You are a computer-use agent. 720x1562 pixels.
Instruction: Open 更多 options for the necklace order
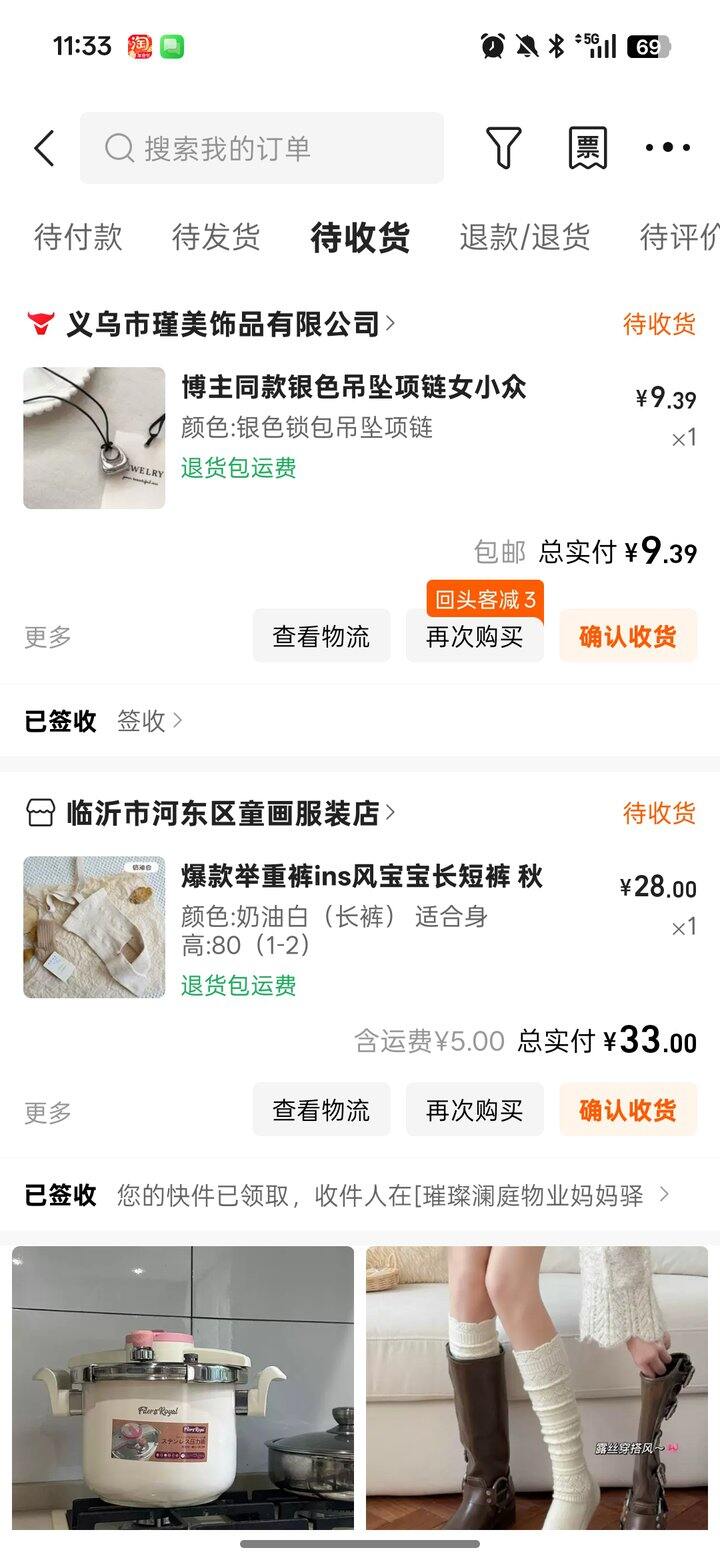coord(48,637)
